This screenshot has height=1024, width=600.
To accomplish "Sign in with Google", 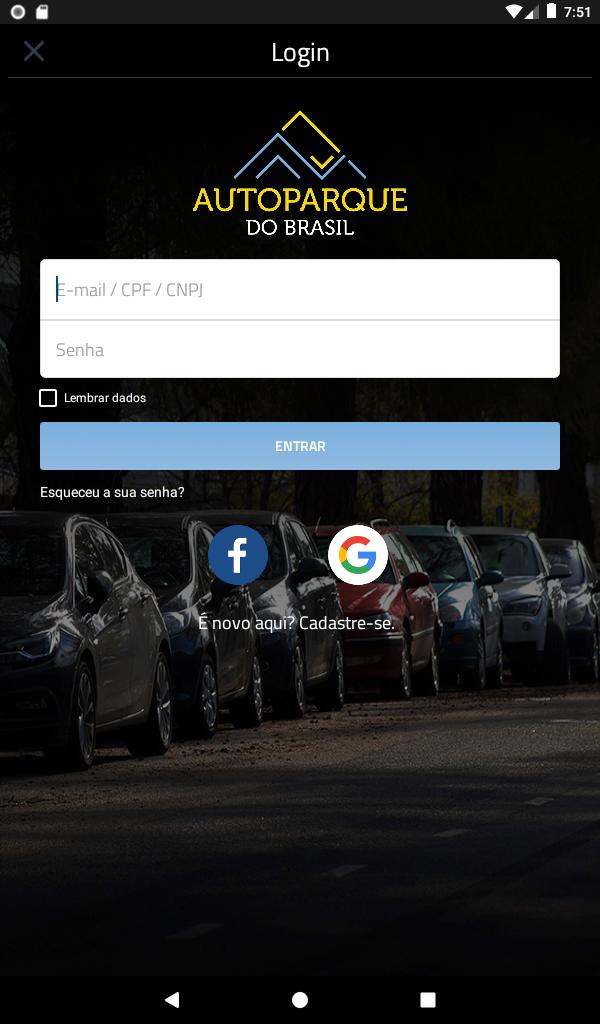I will click(358, 555).
